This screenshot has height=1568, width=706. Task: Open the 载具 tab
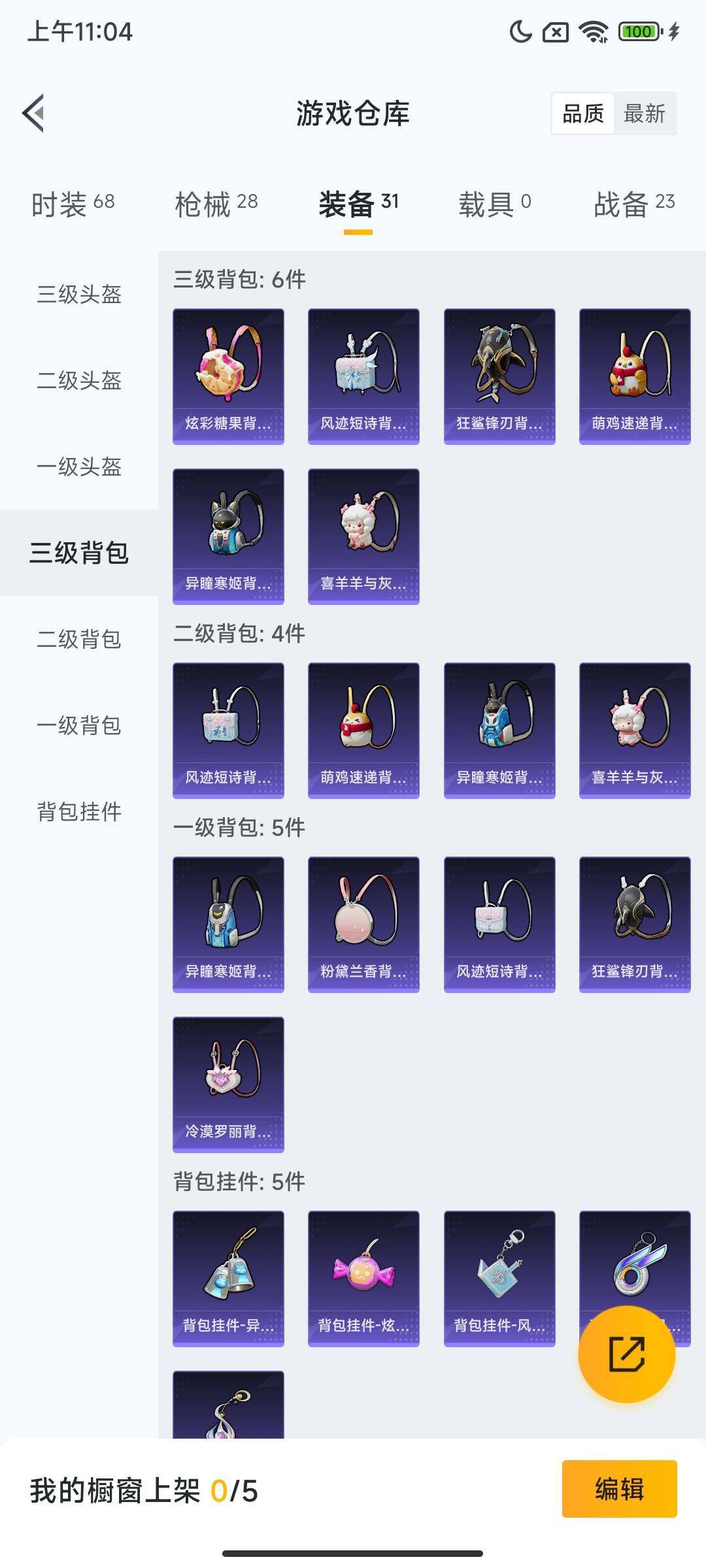[494, 203]
